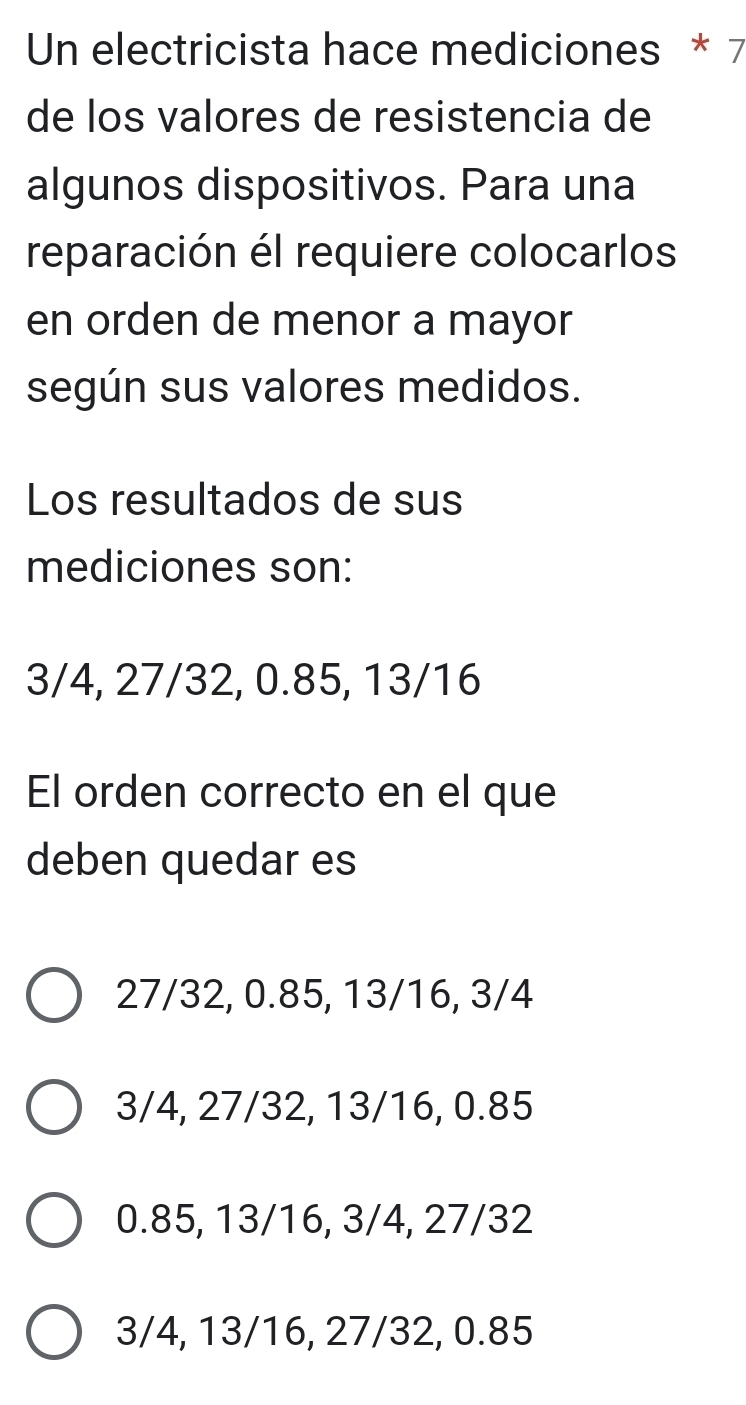Pick the answer 3/4, 13/16, 27/32, 0.85
746x1405 pixels.
tap(54, 1332)
